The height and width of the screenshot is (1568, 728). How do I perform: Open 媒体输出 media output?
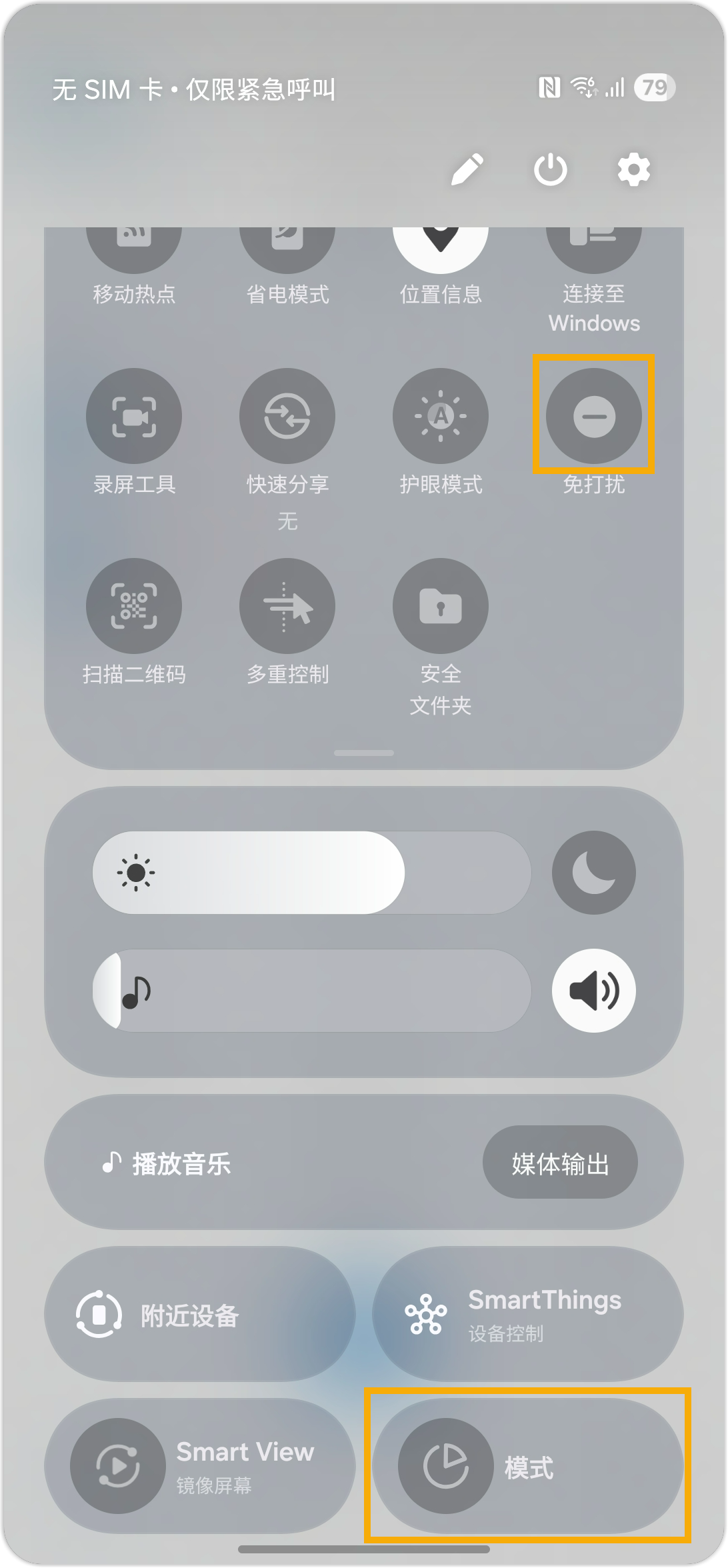point(559,1163)
